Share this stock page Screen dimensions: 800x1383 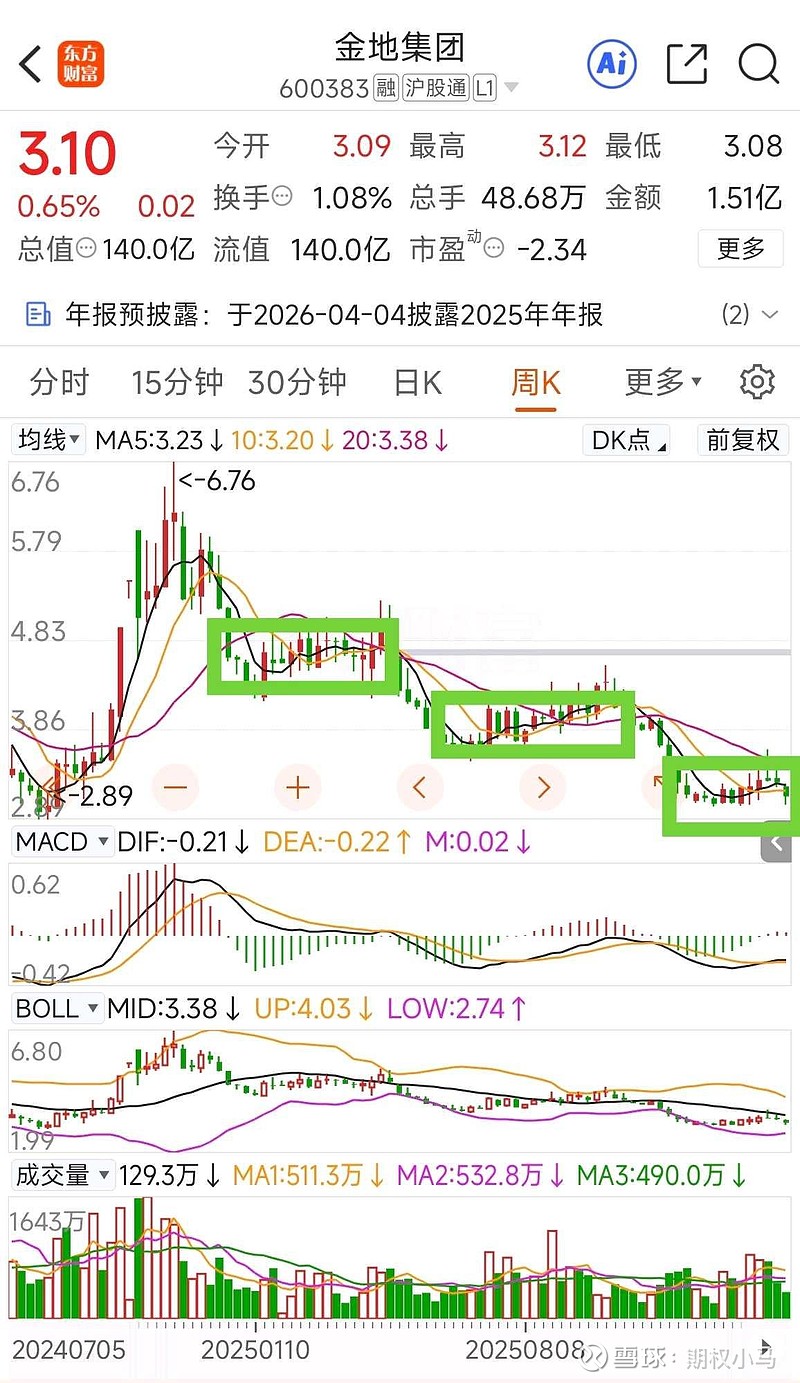[x=687, y=65]
